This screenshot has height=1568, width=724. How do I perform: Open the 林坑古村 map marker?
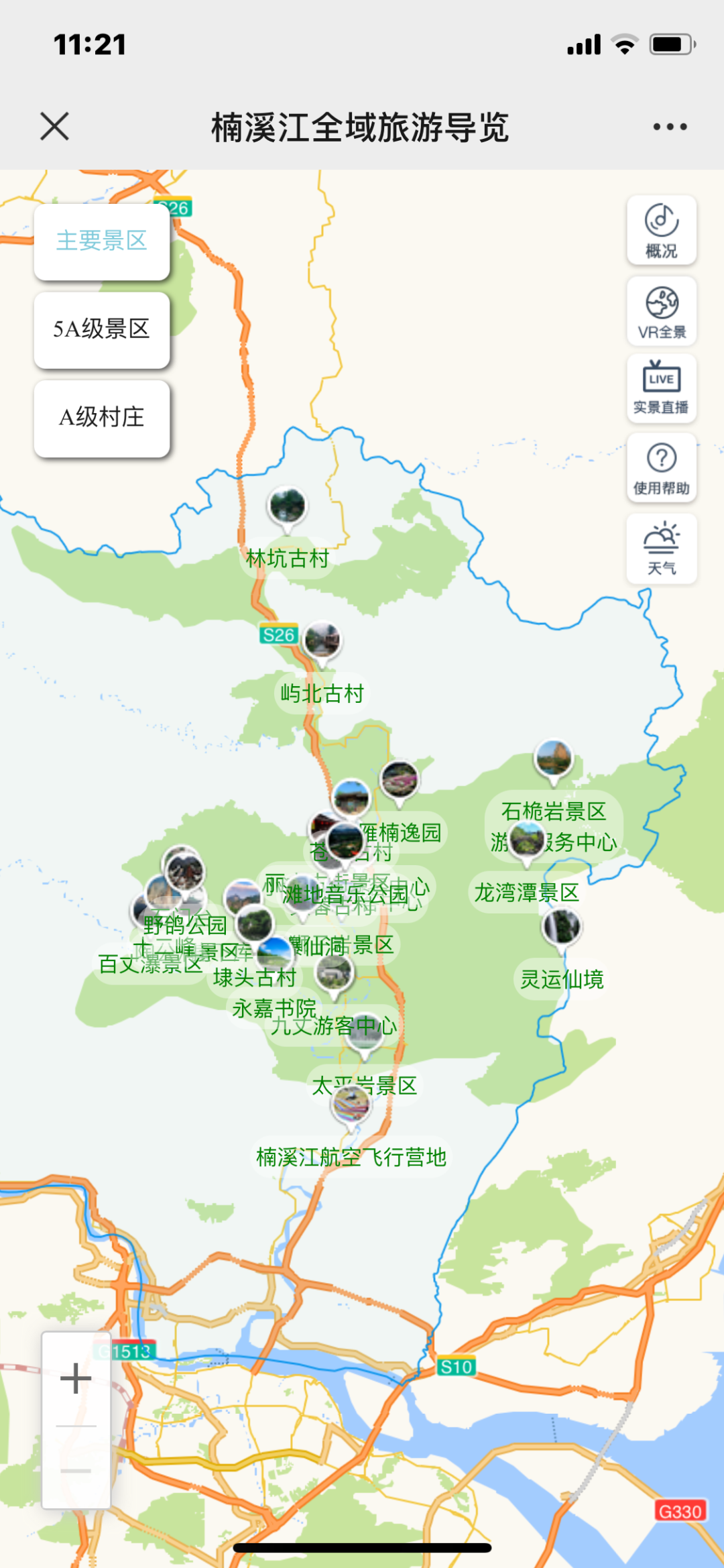tap(287, 508)
